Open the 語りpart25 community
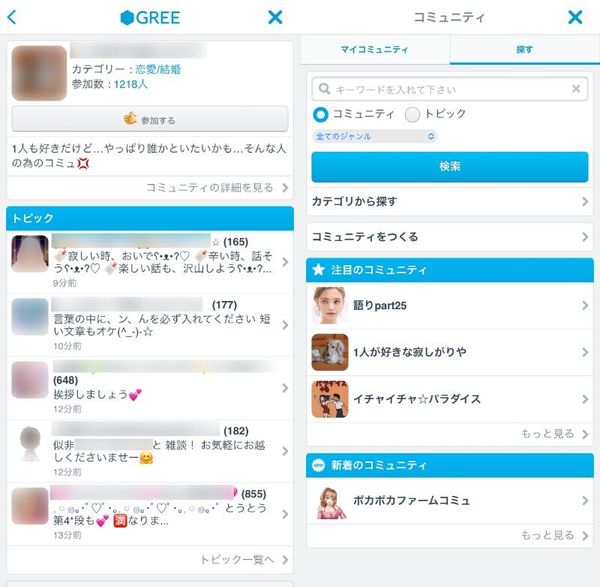Viewport: 600px width, 587px height. (x=450, y=305)
